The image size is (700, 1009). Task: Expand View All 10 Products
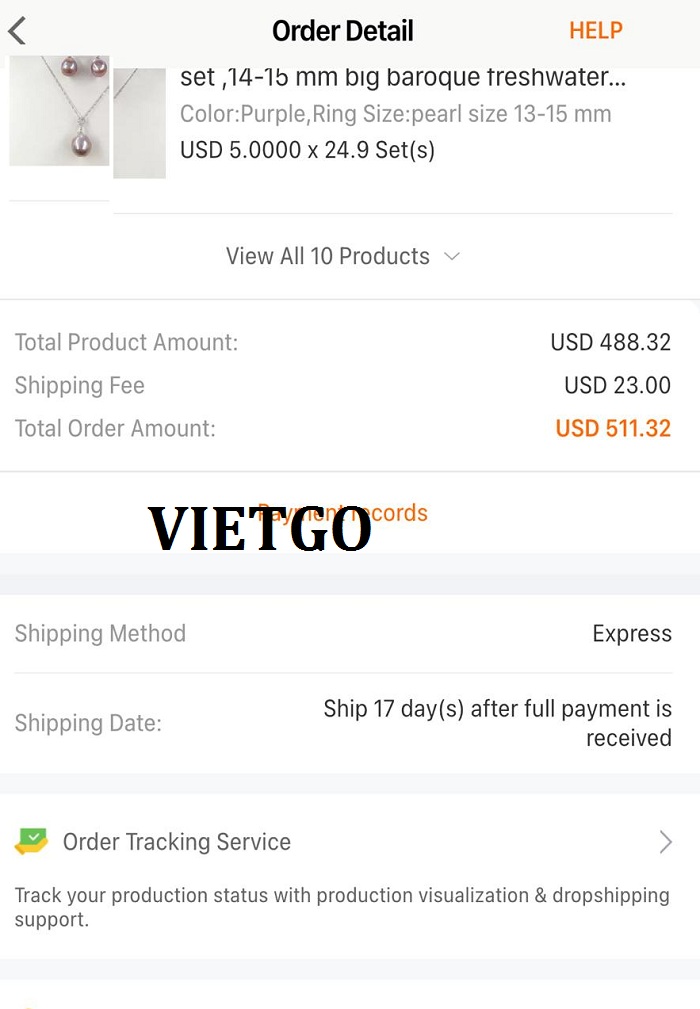pyautogui.click(x=342, y=256)
